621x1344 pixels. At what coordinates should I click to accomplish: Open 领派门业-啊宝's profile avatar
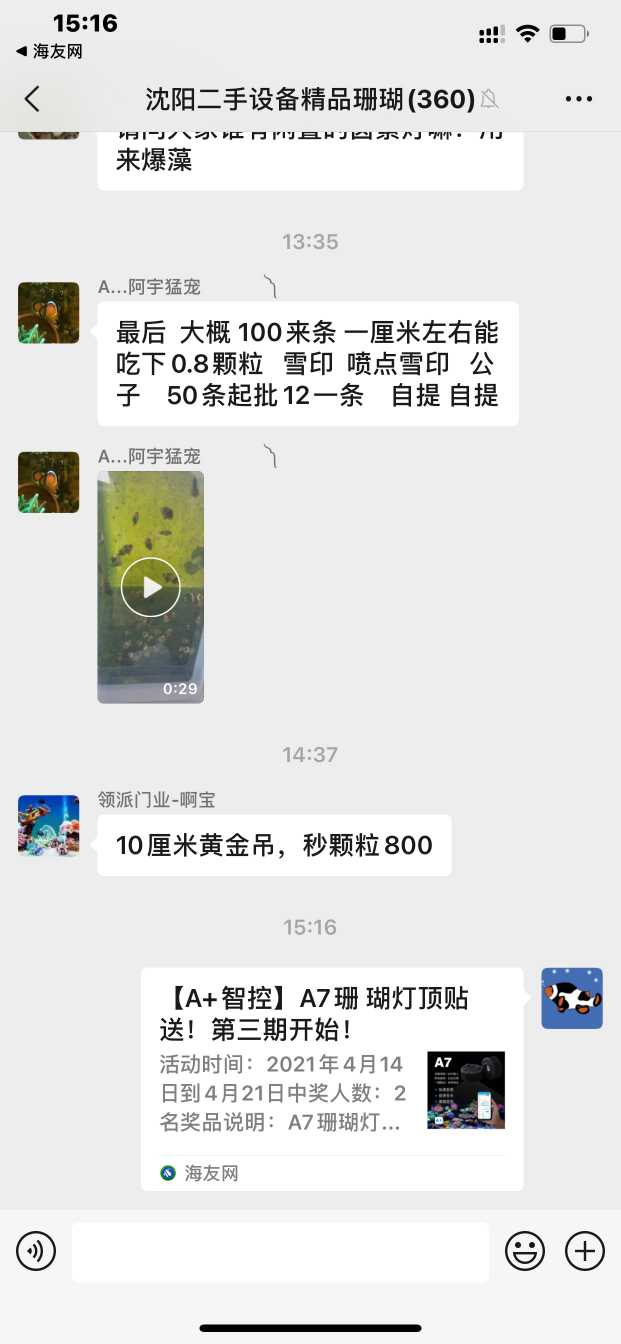pos(48,826)
